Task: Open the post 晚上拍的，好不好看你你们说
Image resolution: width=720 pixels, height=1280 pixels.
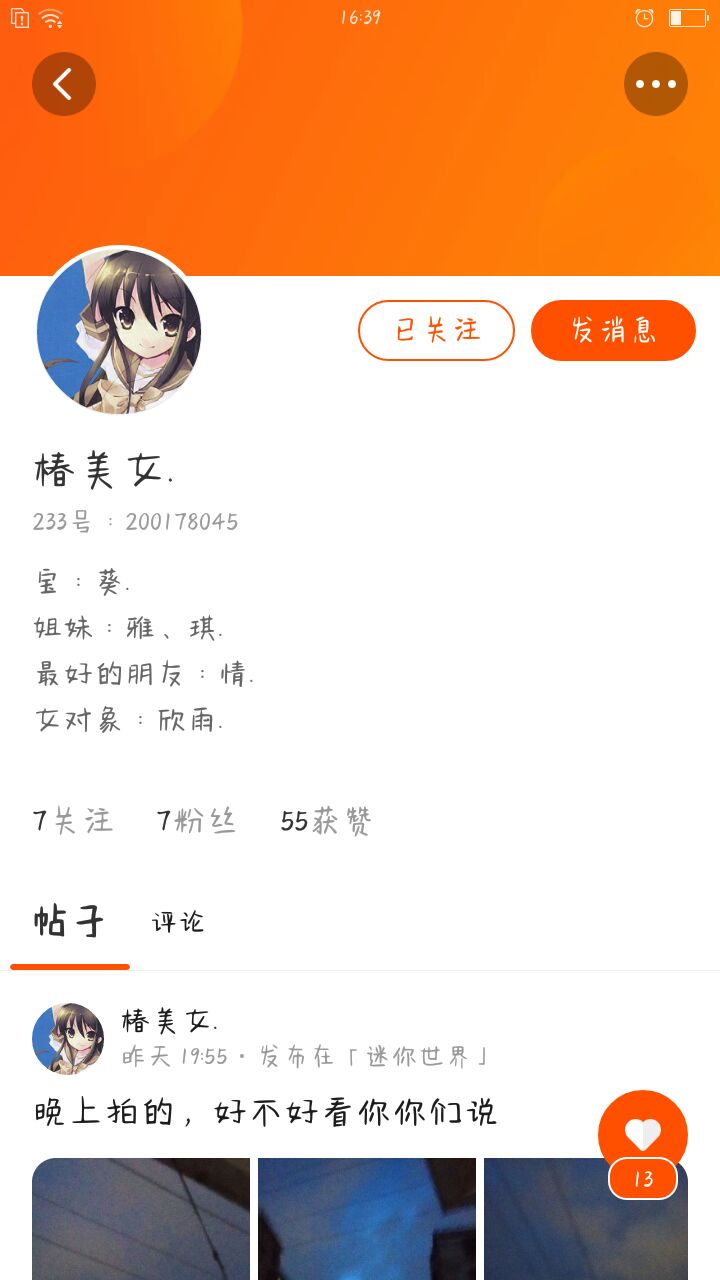Action: [266, 1111]
